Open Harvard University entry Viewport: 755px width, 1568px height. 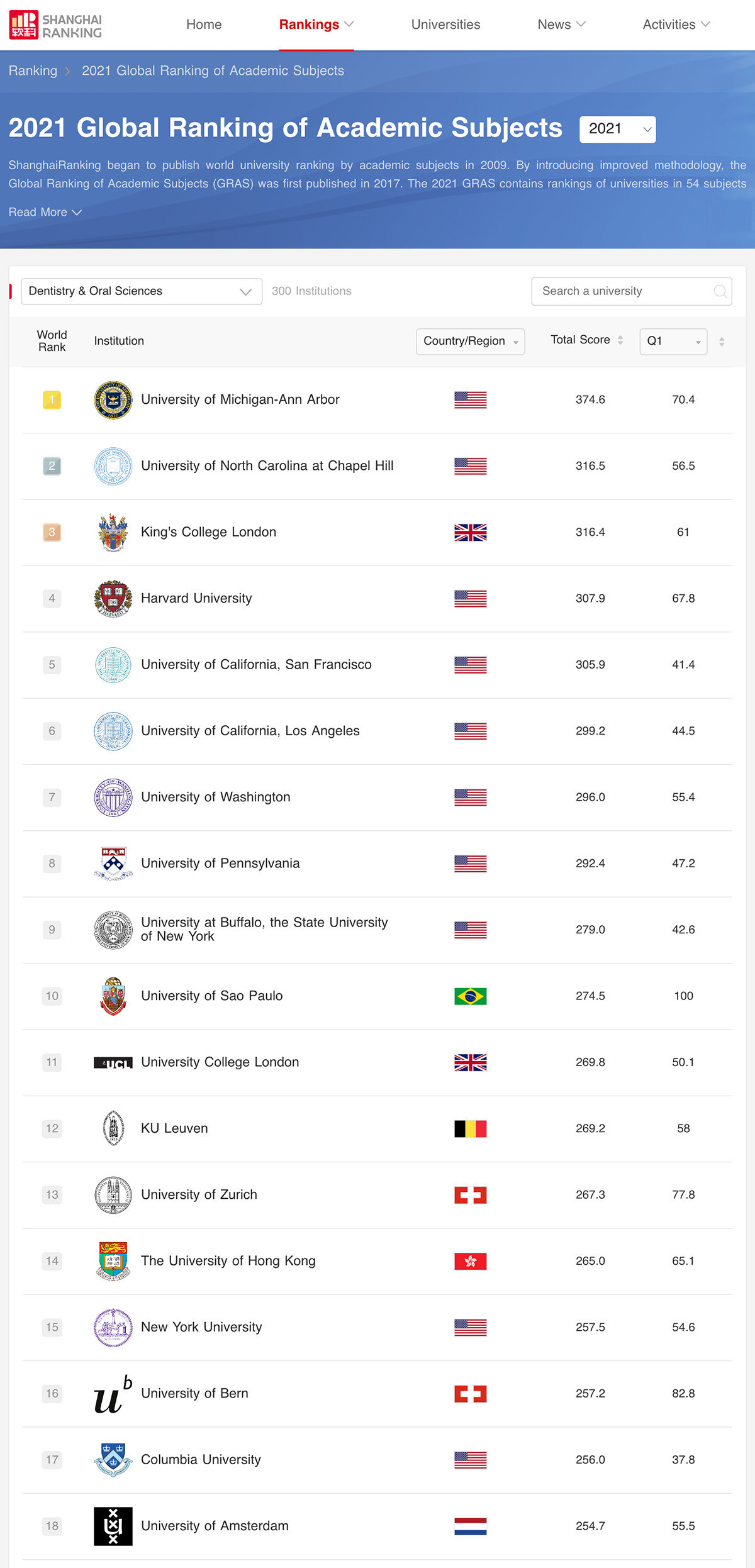click(196, 598)
